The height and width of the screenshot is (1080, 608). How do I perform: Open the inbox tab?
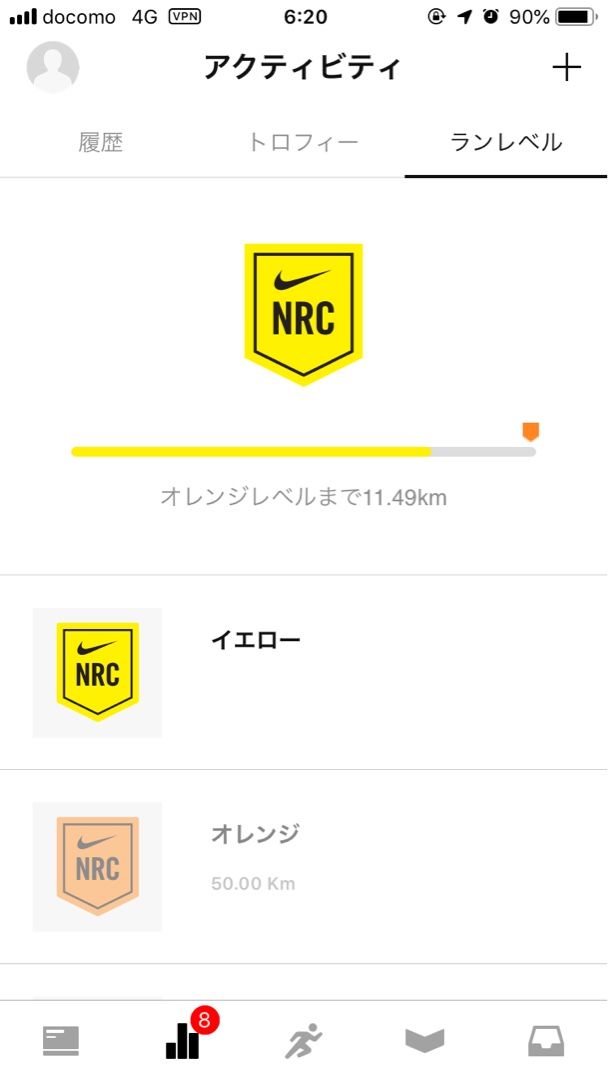coord(546,1041)
